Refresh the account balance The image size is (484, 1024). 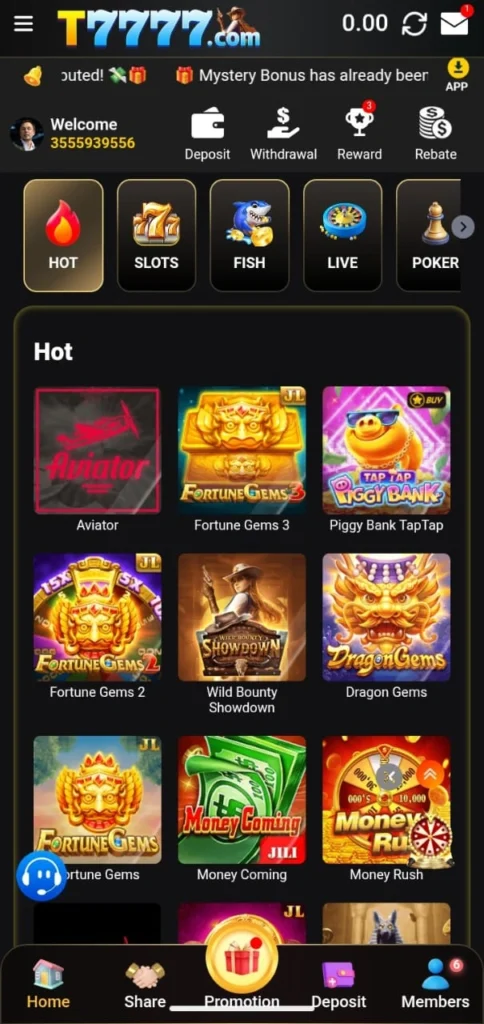click(x=414, y=24)
